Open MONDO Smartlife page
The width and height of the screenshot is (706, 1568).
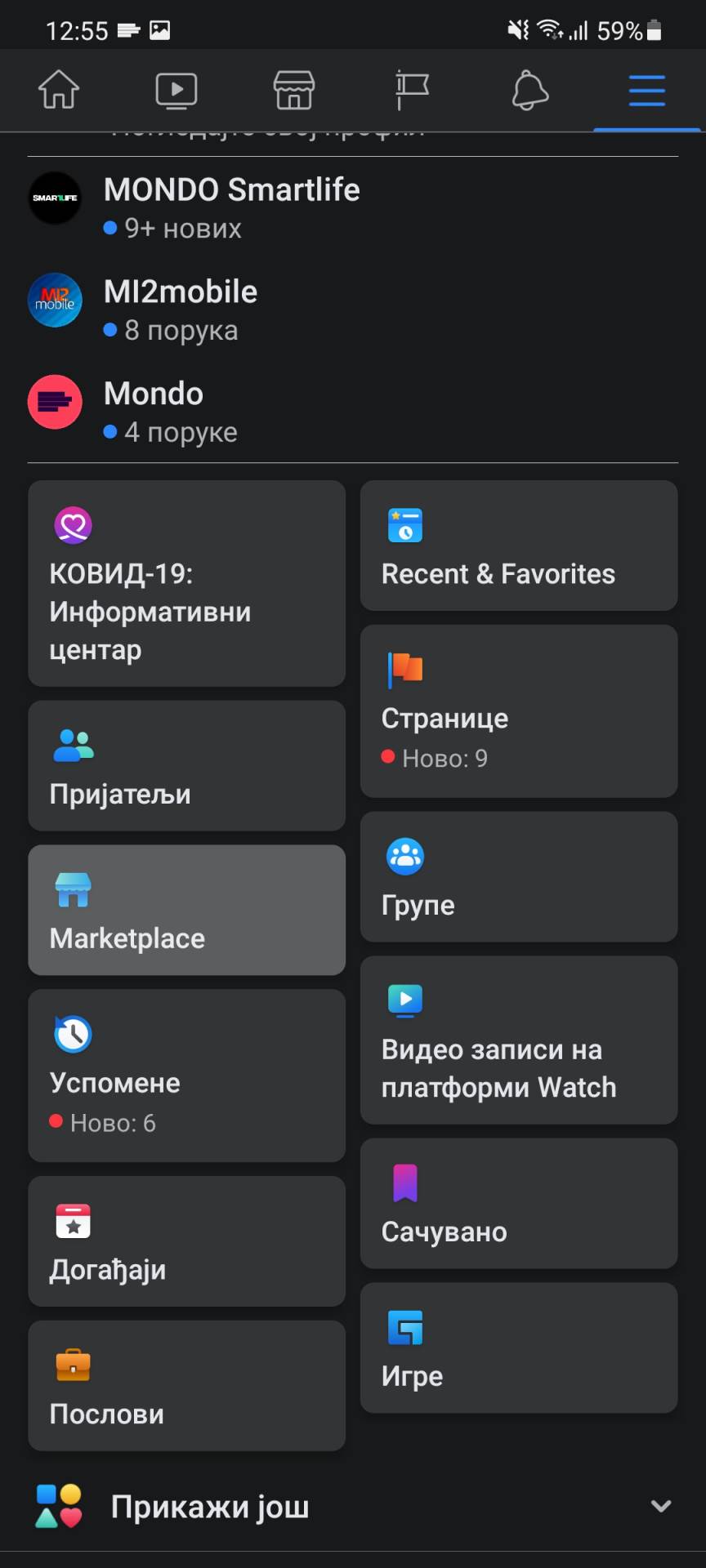click(232, 207)
